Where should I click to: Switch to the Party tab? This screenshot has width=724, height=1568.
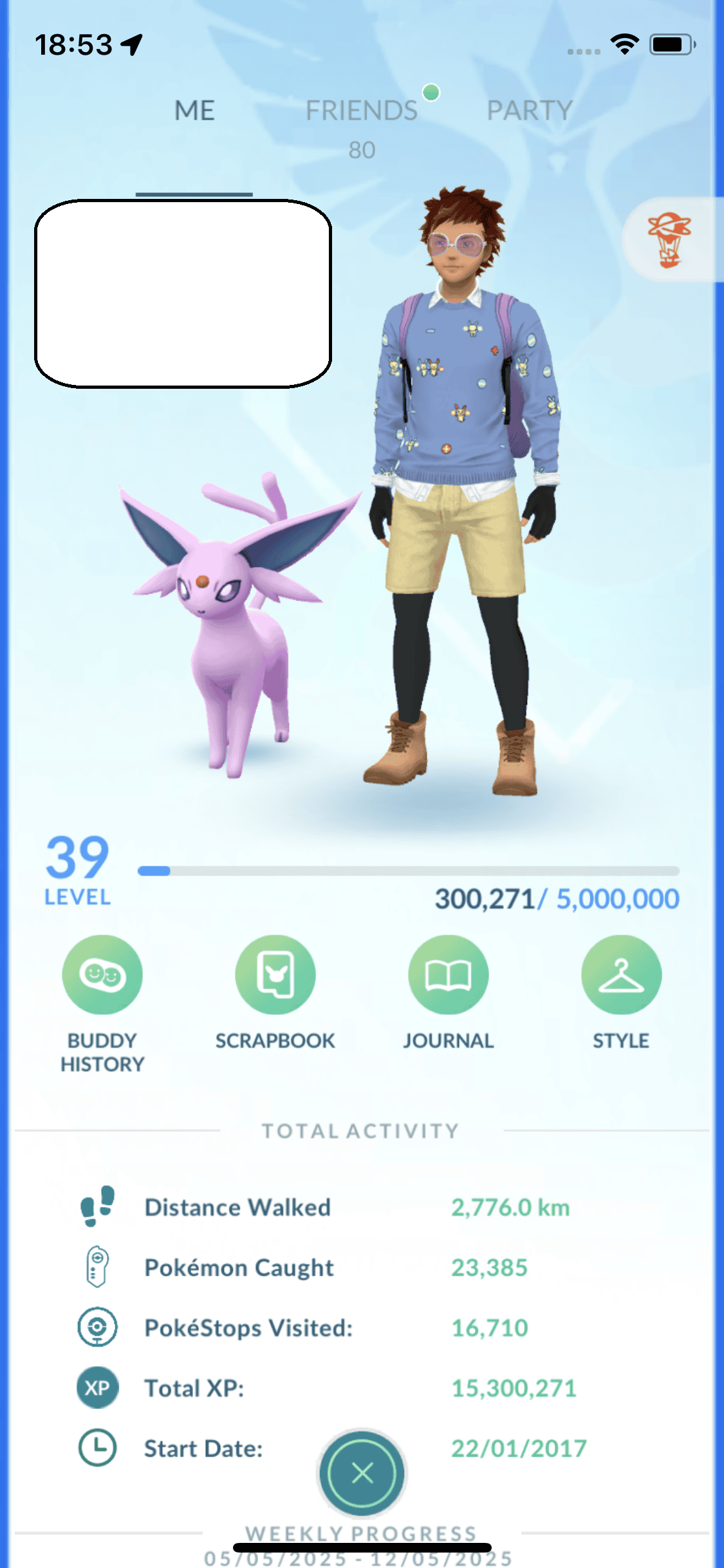tap(529, 111)
